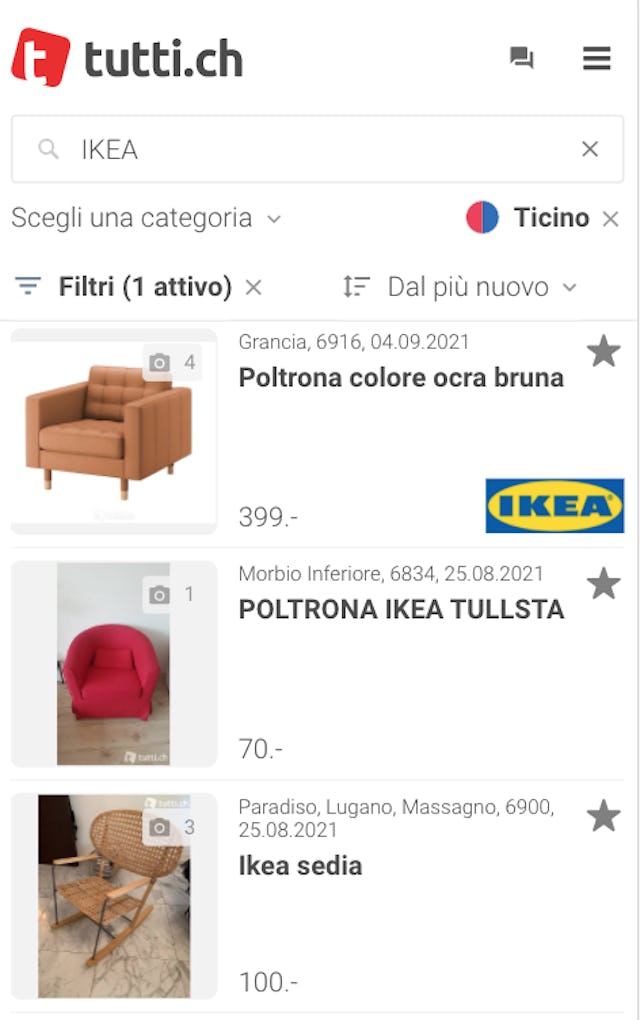Favorite the Ikea sedia listing
This screenshot has width=640, height=1020.
click(x=603, y=816)
